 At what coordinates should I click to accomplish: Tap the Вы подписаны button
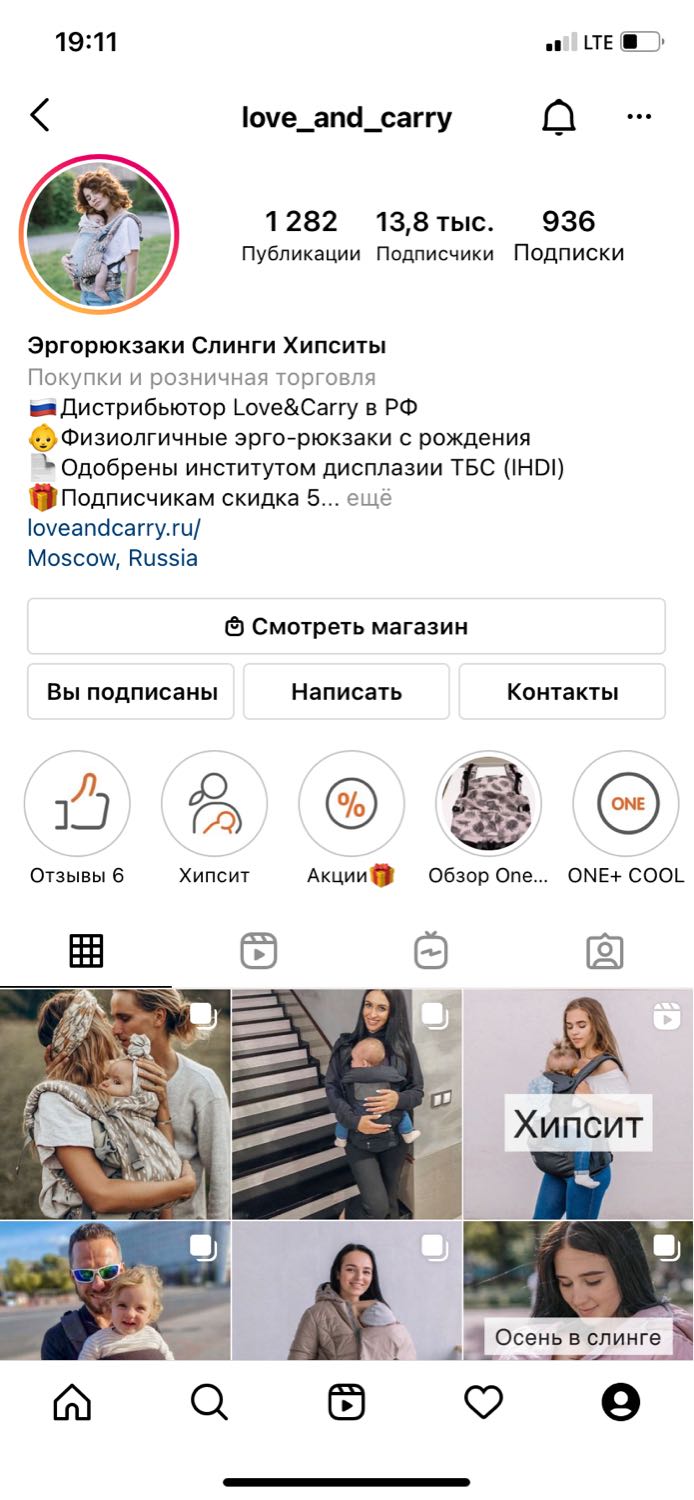tap(131, 691)
